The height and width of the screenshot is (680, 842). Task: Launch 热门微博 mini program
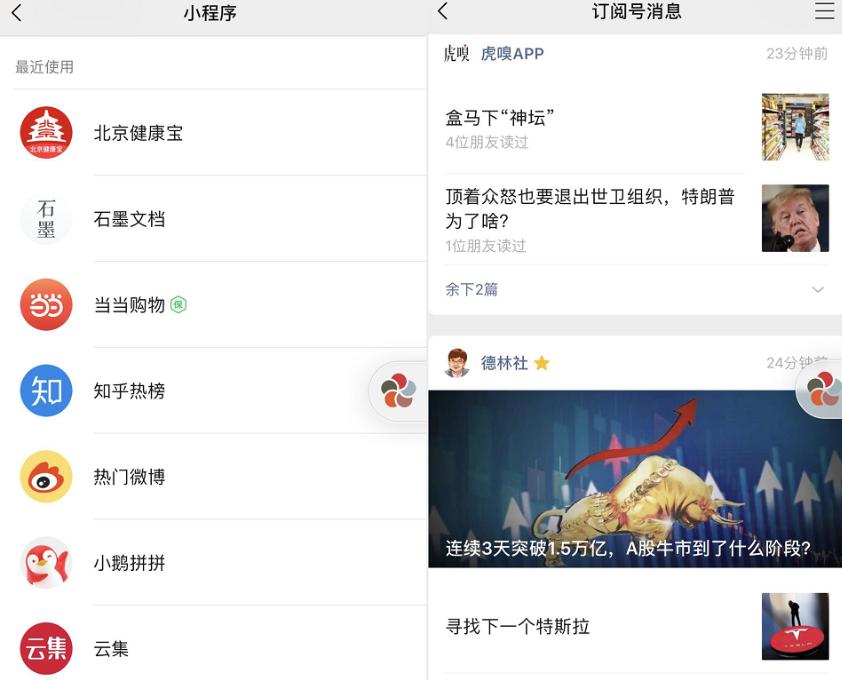coord(129,477)
